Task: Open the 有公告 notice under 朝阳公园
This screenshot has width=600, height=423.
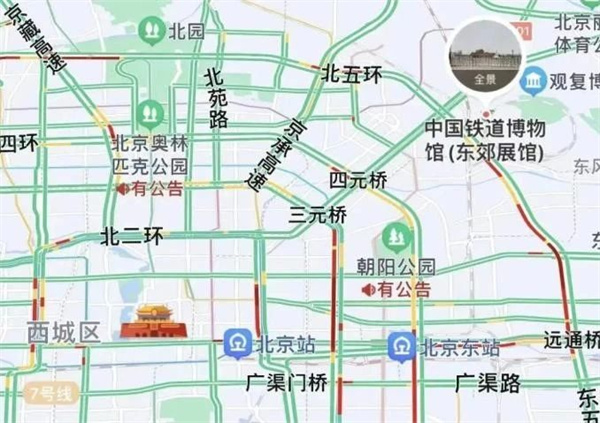Action: pos(397,290)
